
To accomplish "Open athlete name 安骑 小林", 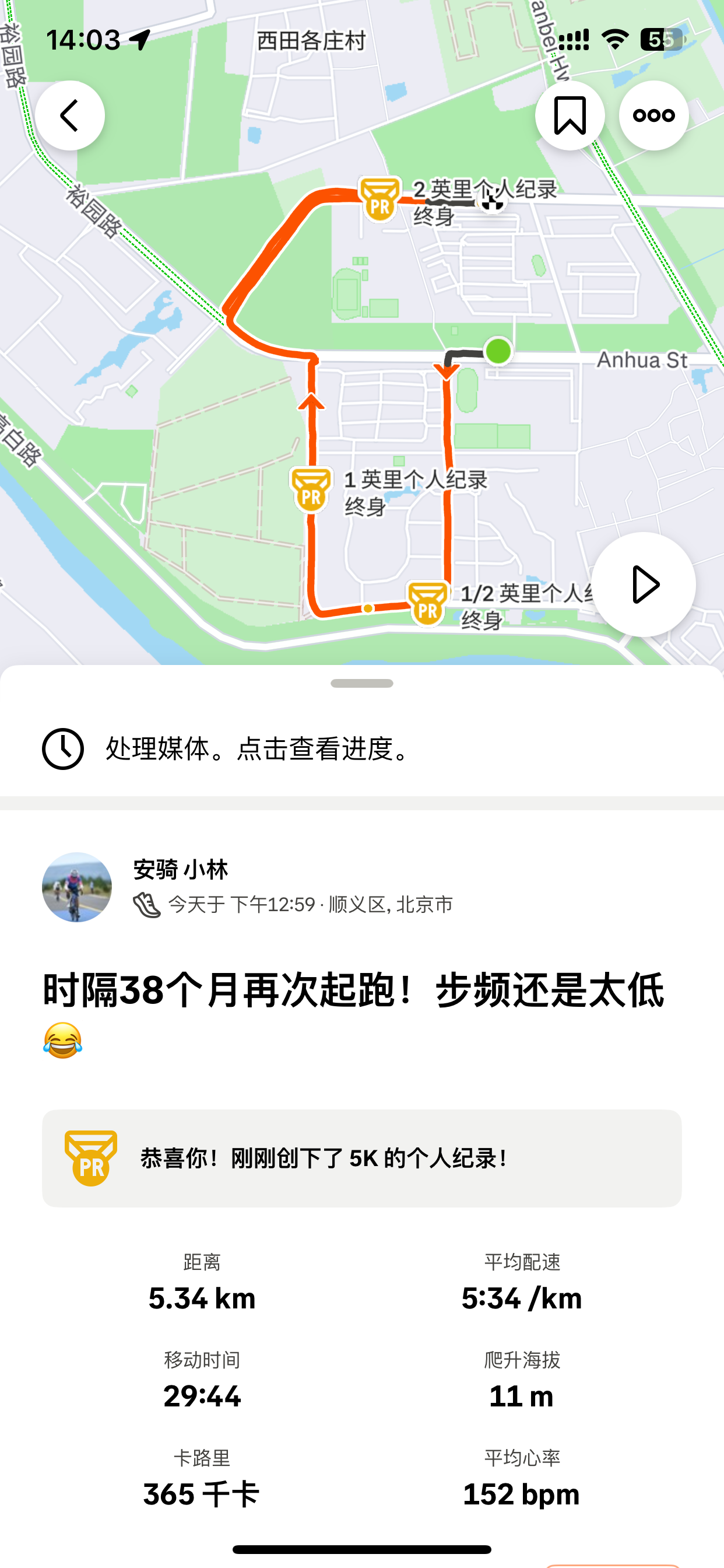I will 181,869.
